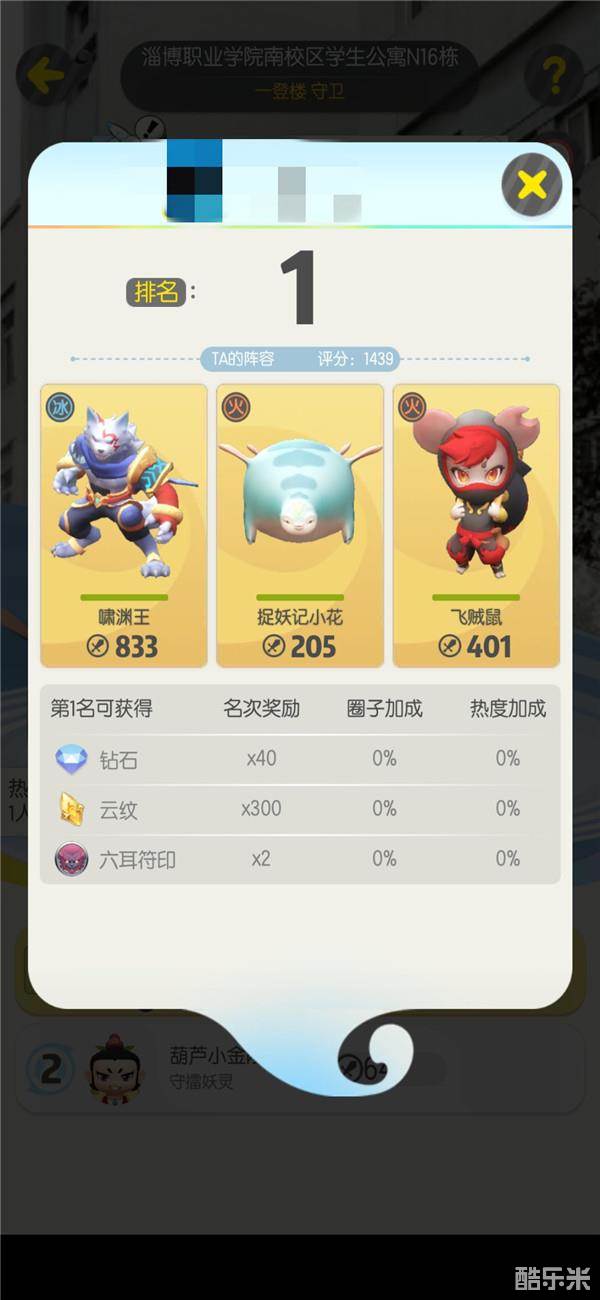Close the ranking popup with yellow X
The width and height of the screenshot is (600, 1300).
[531, 184]
